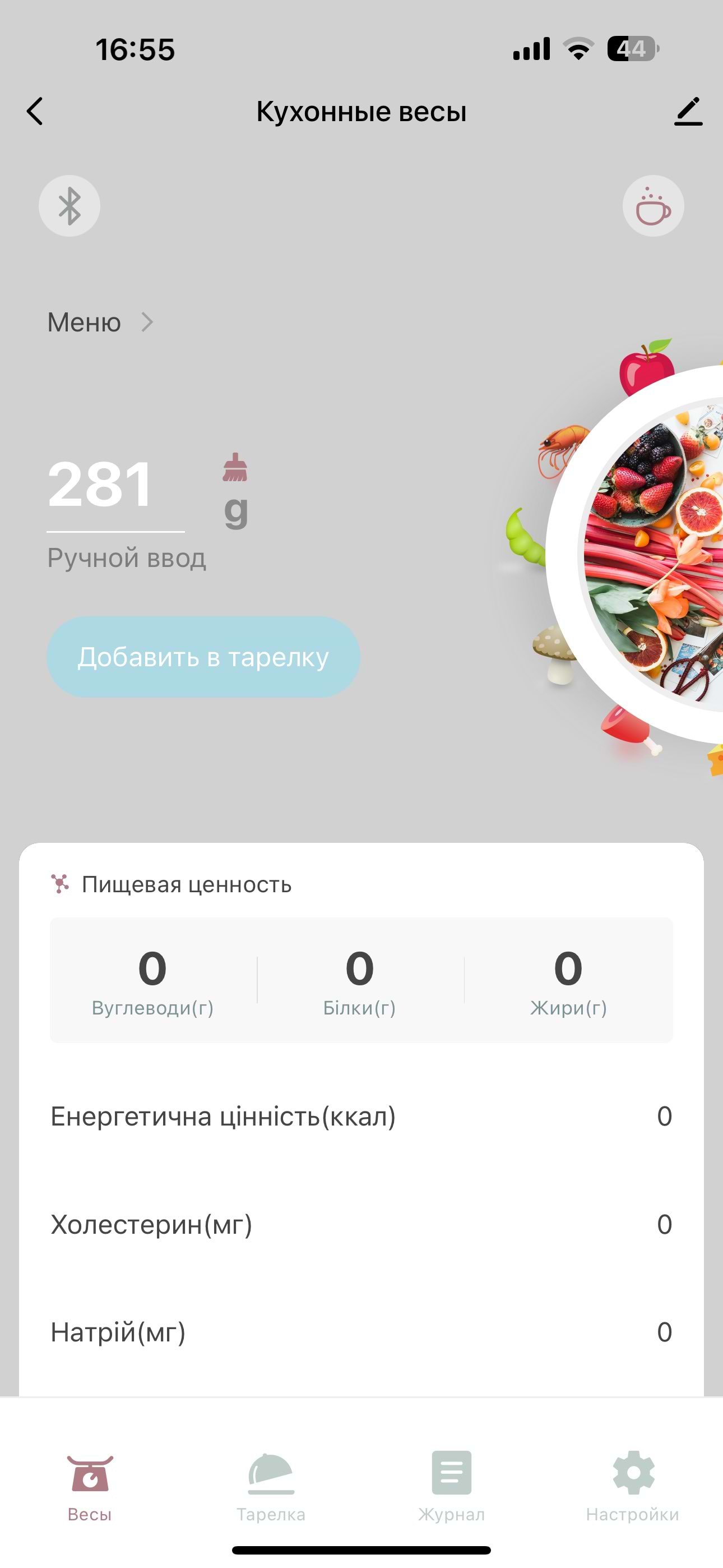
Task: Switch to the Тарелка tab
Action: point(271,1485)
